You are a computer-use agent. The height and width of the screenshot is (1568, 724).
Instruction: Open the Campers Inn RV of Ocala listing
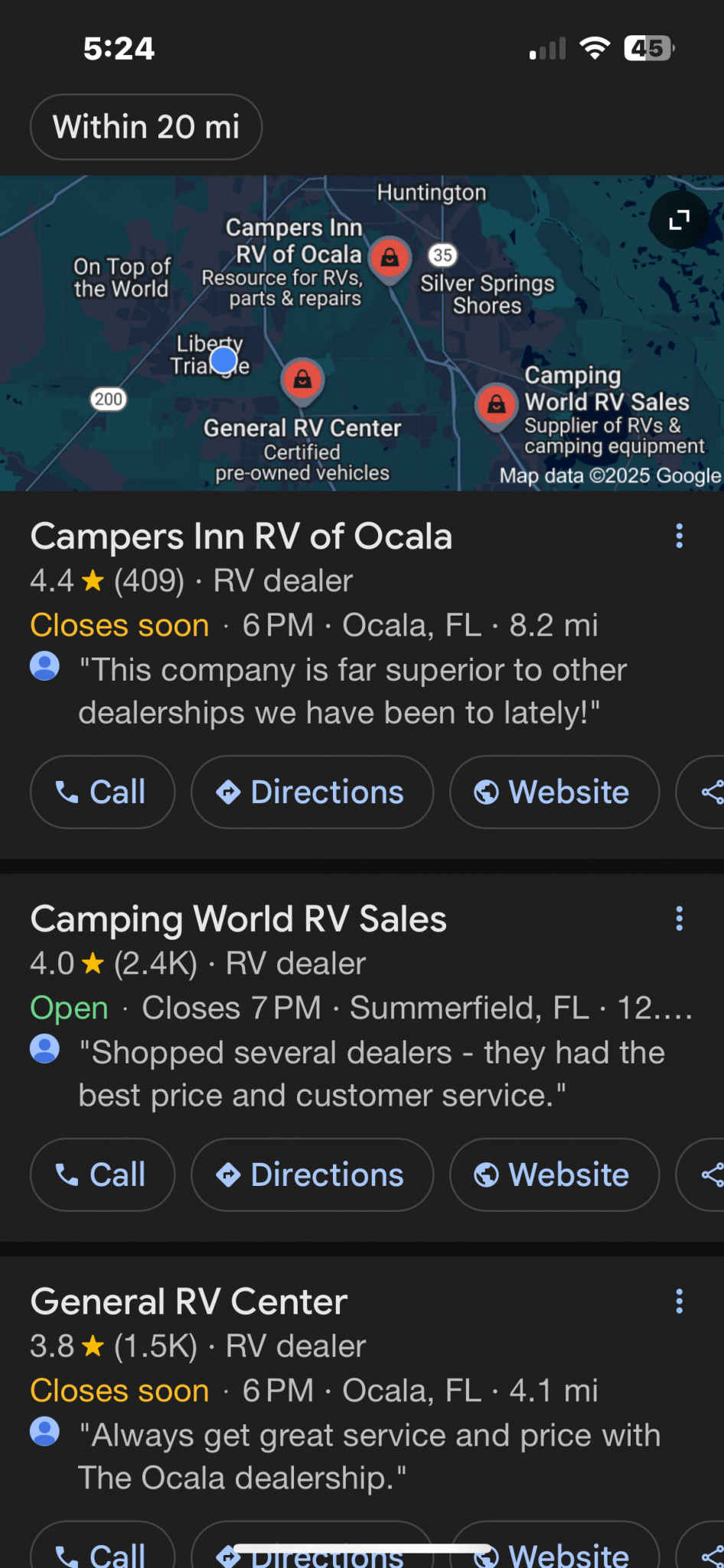click(241, 537)
